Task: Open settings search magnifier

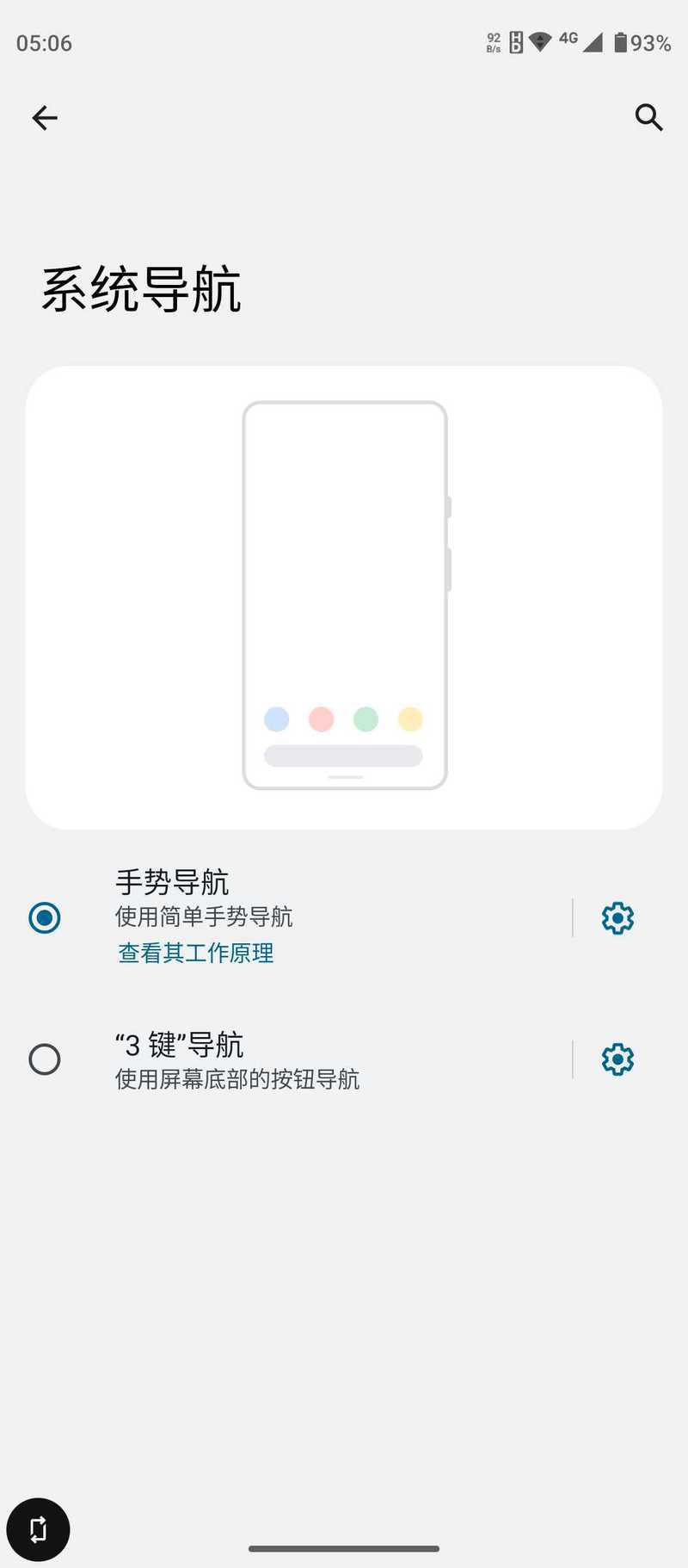Action: [648, 117]
